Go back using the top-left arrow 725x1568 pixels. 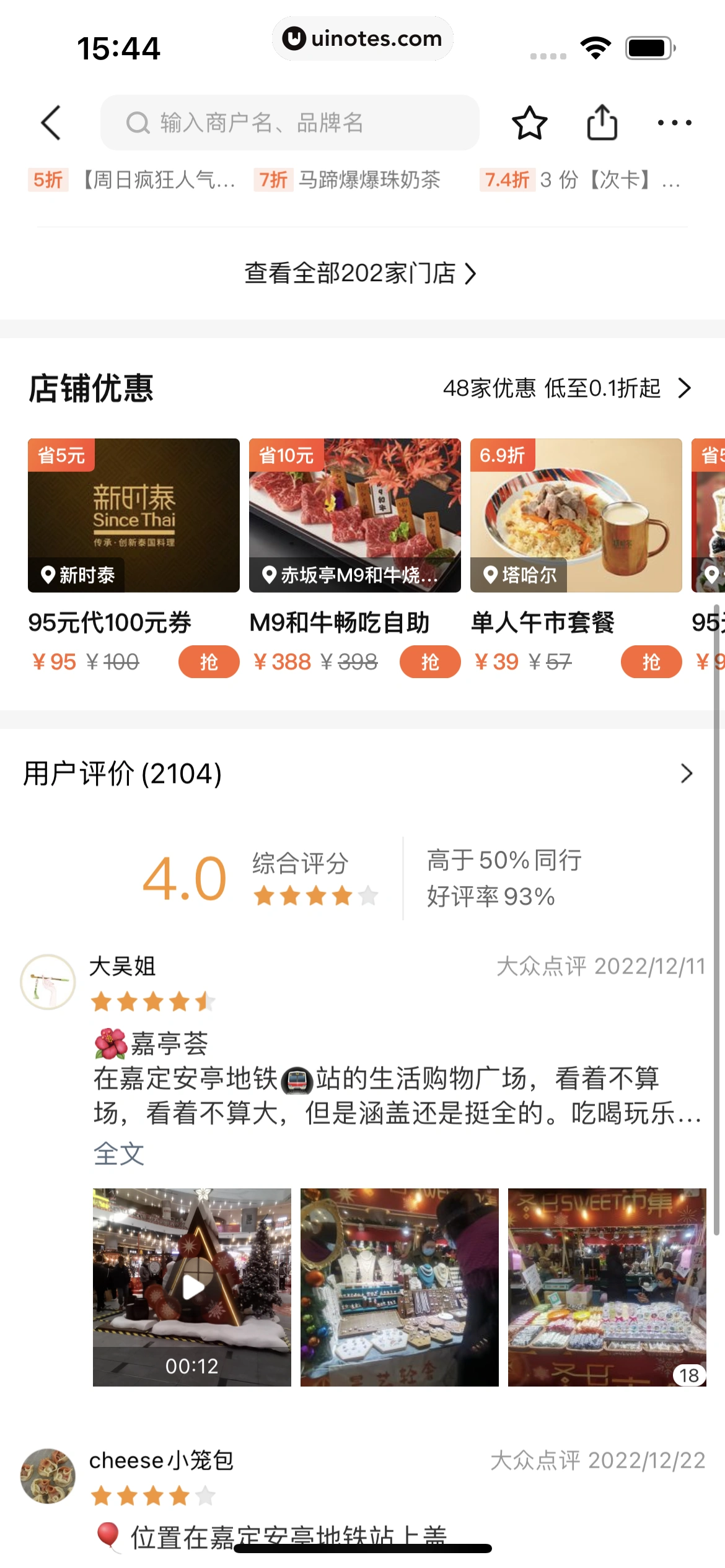pyautogui.click(x=51, y=123)
